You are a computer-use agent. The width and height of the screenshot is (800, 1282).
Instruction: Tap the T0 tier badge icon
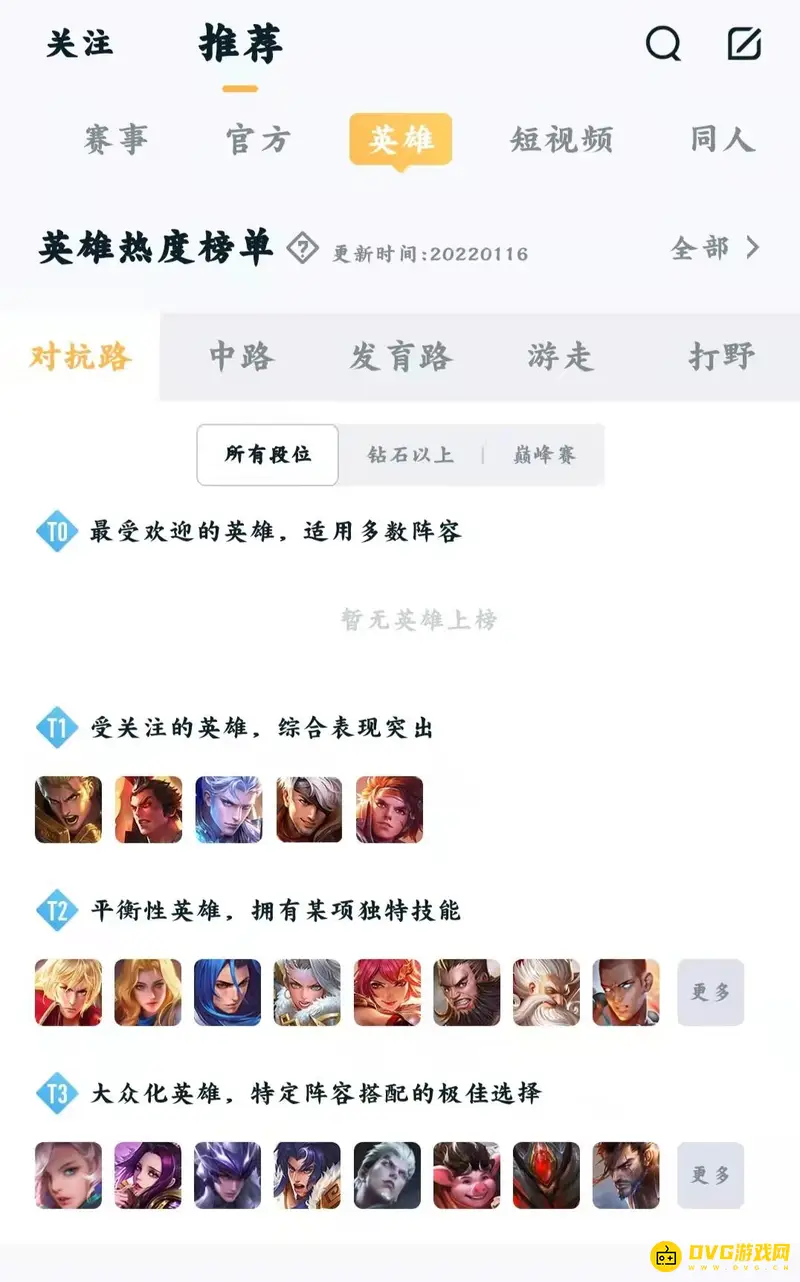click(55, 531)
